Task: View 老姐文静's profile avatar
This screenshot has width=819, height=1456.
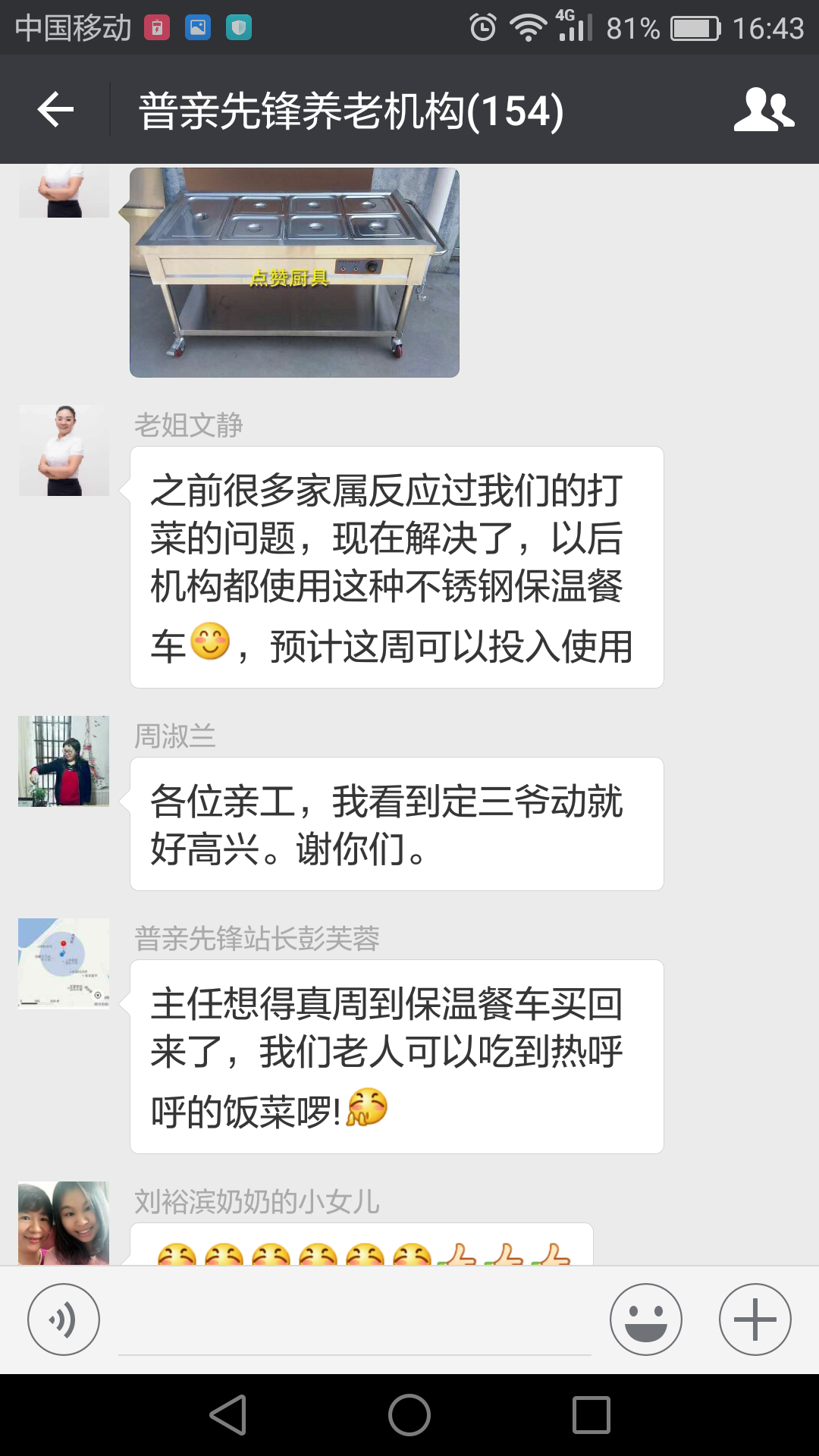Action: pyautogui.click(x=64, y=450)
